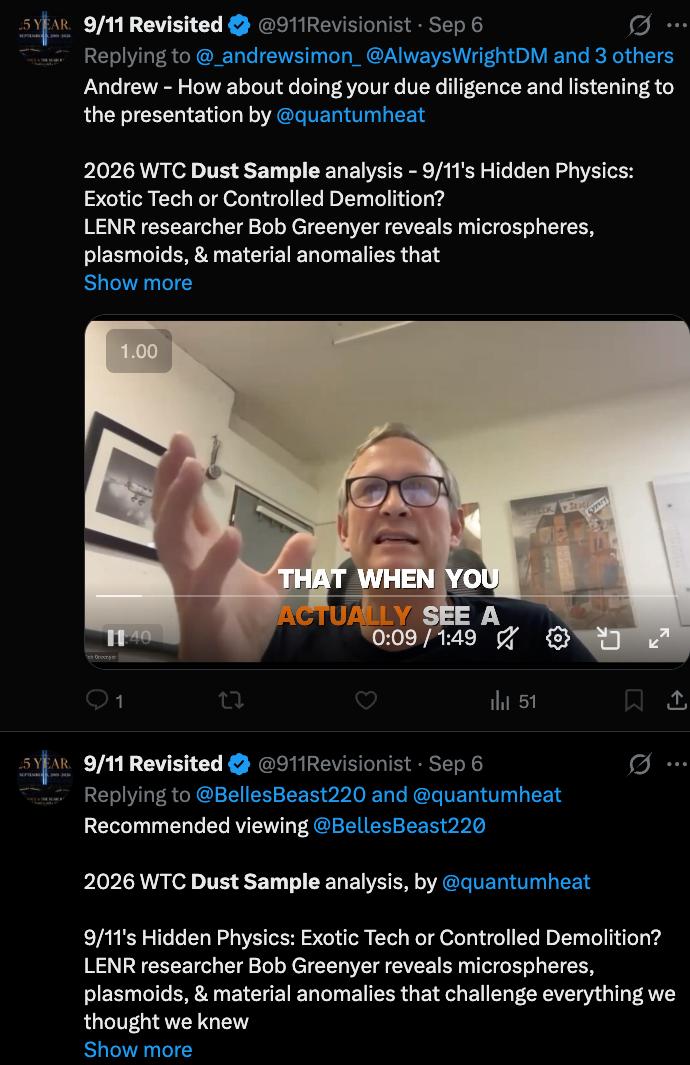The image size is (690, 1065).
Task: Open @_andrewsimon_ profile from the reply line
Action: coord(278,56)
